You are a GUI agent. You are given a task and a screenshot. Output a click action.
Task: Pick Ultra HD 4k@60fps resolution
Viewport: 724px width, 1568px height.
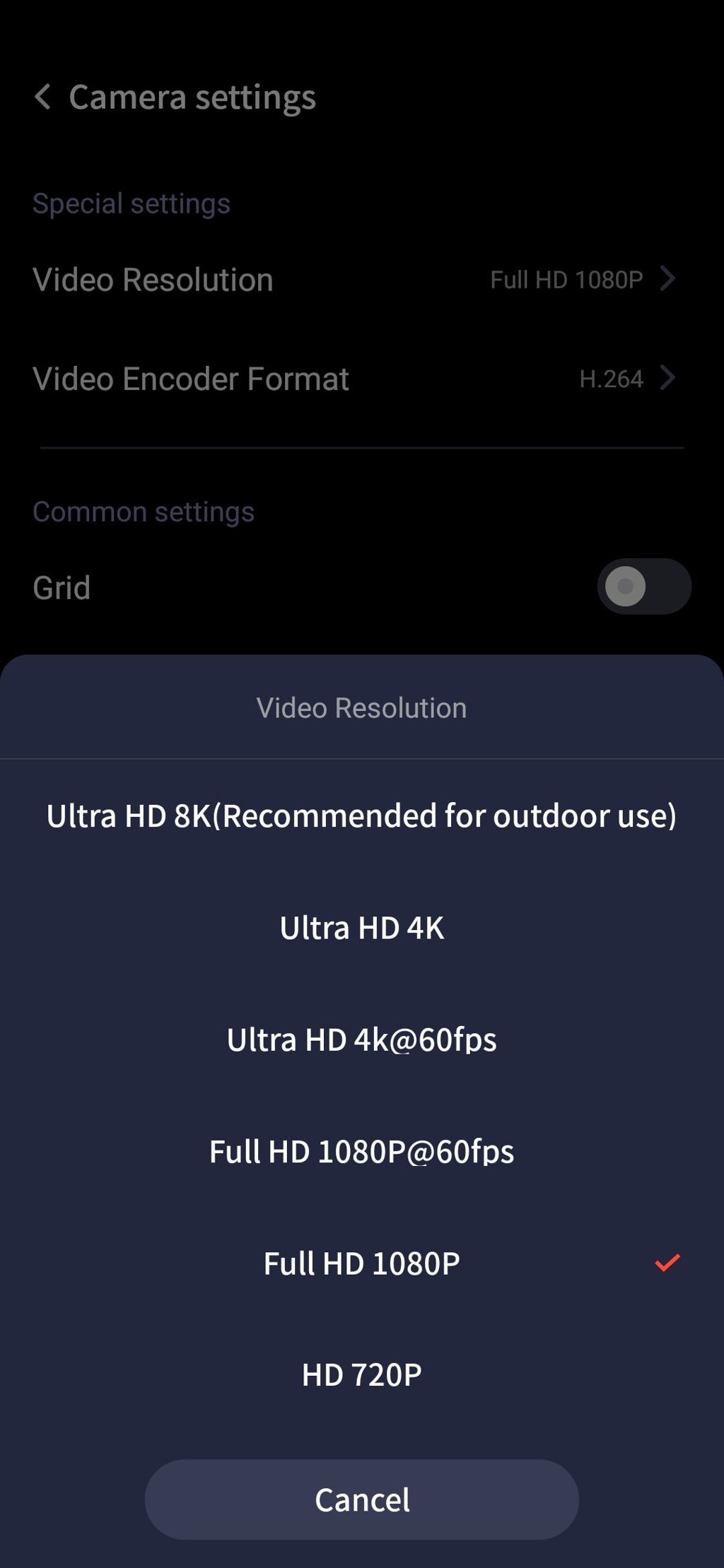click(x=361, y=1039)
